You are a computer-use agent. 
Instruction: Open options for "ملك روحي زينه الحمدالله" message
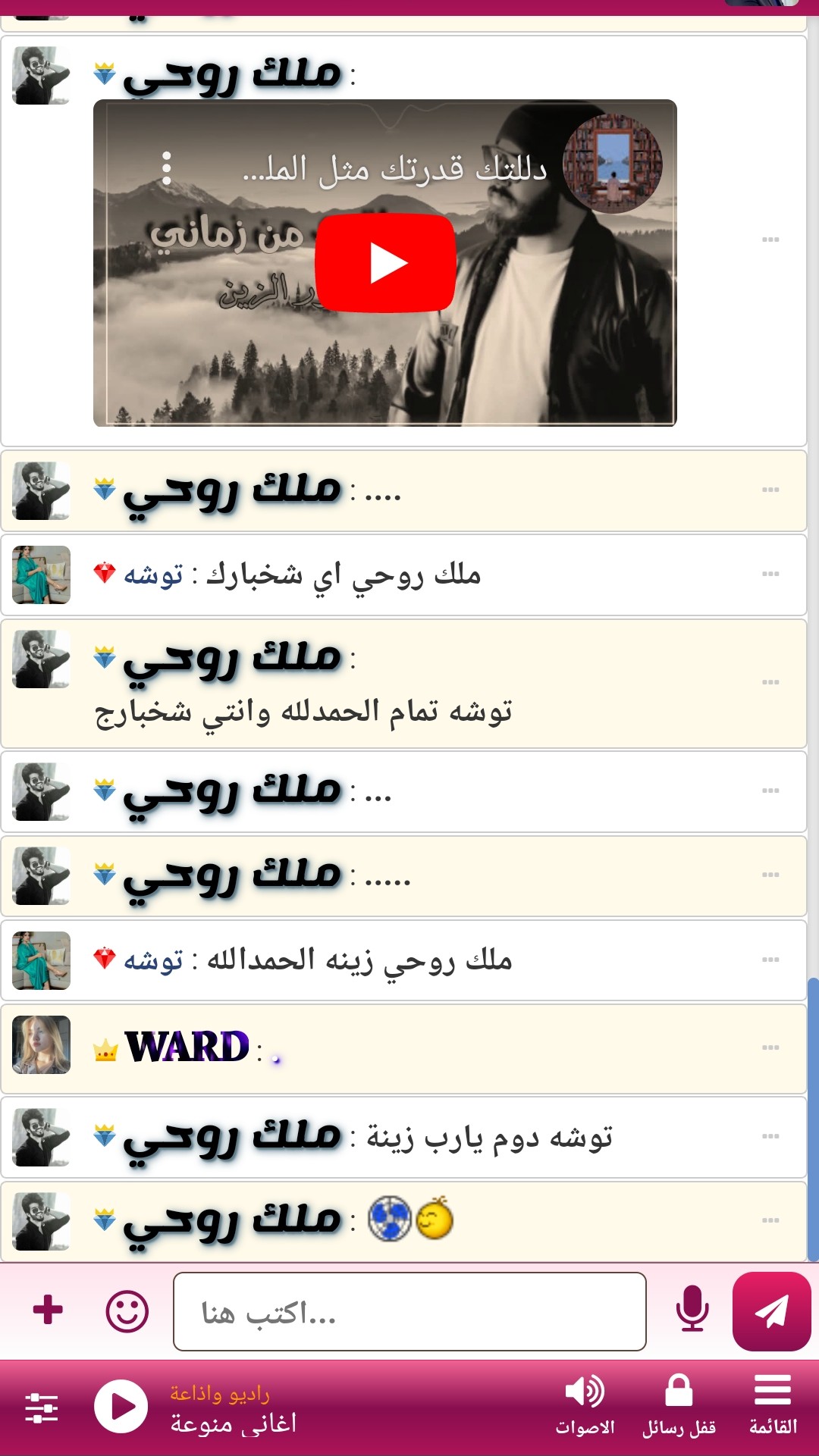point(770,960)
